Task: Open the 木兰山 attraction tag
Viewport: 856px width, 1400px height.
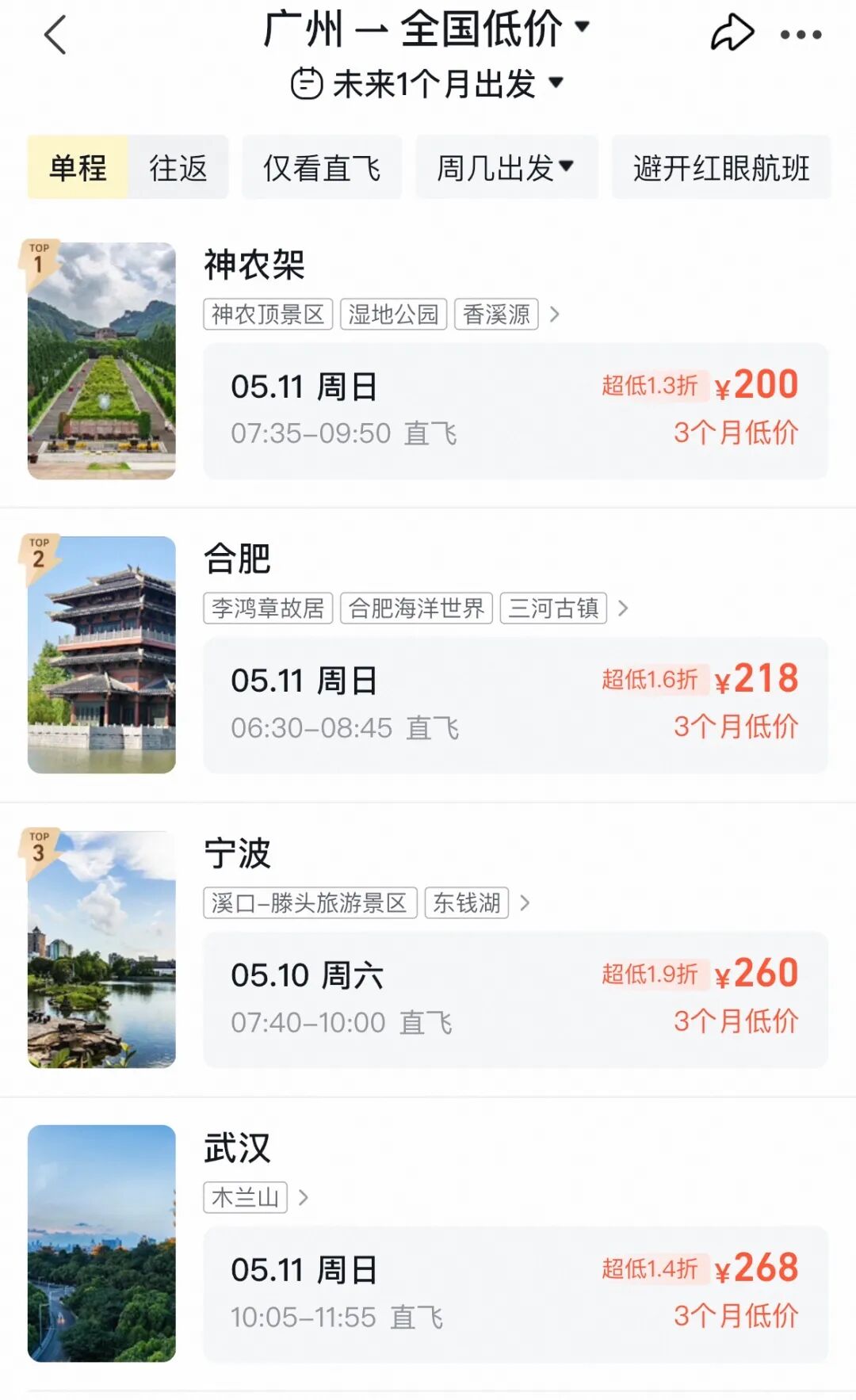Action: coord(246,1197)
